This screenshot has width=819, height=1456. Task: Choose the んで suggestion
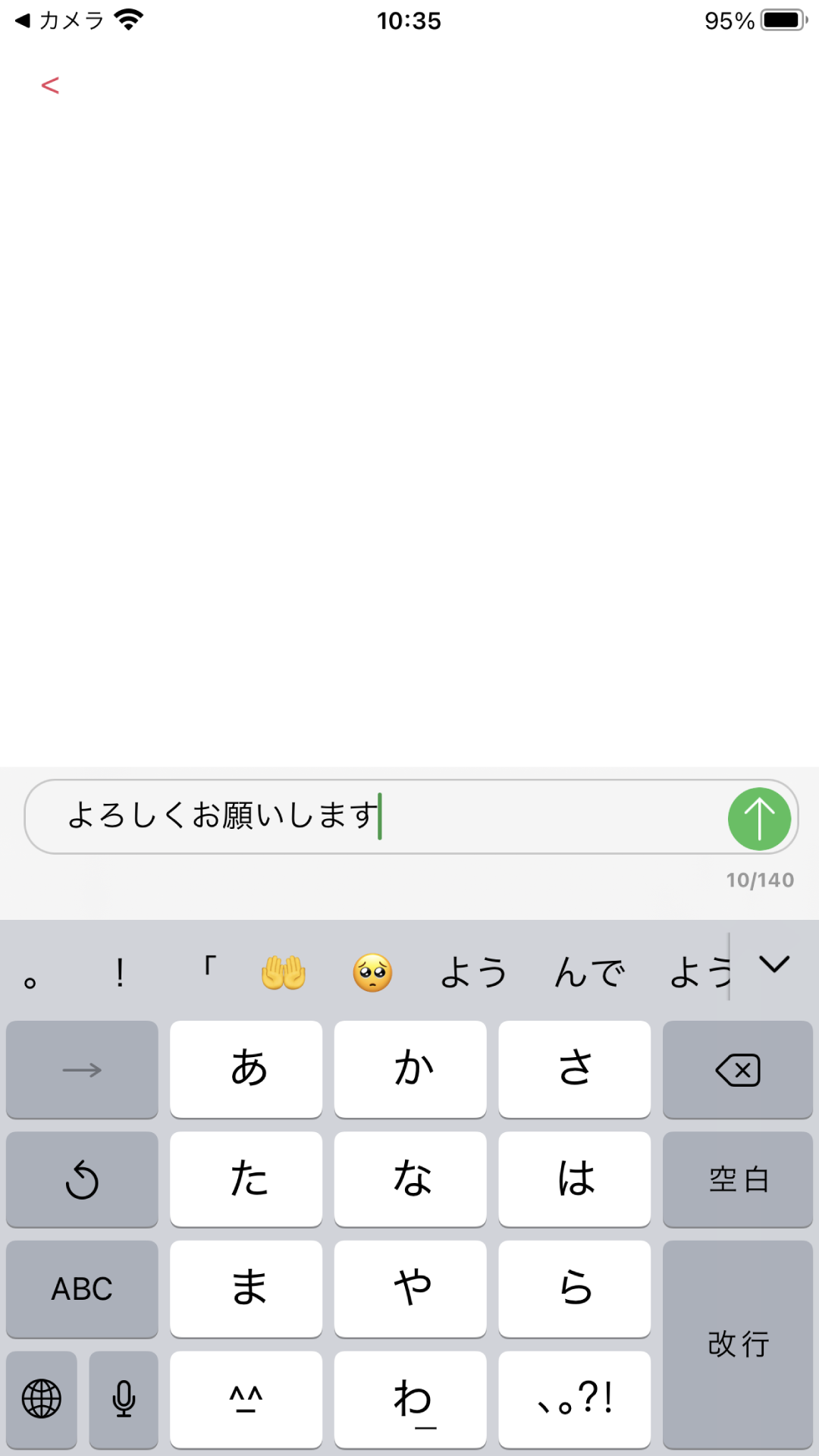tap(589, 973)
